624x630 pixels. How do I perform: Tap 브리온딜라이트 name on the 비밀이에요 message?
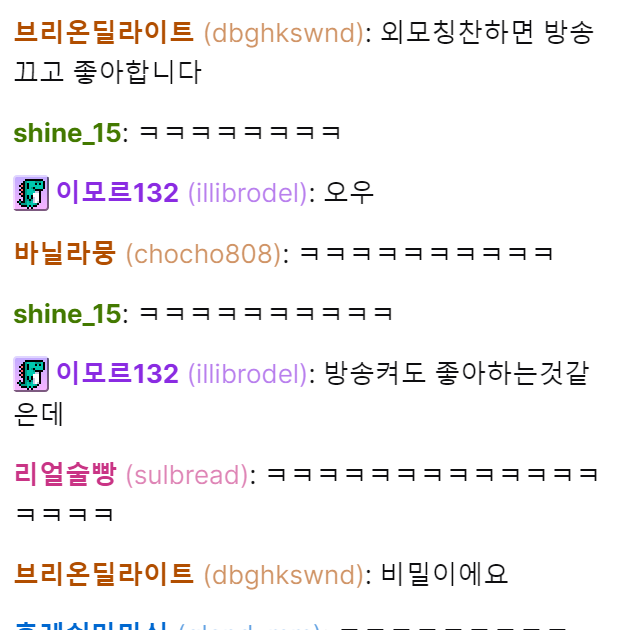click(x=189, y=574)
